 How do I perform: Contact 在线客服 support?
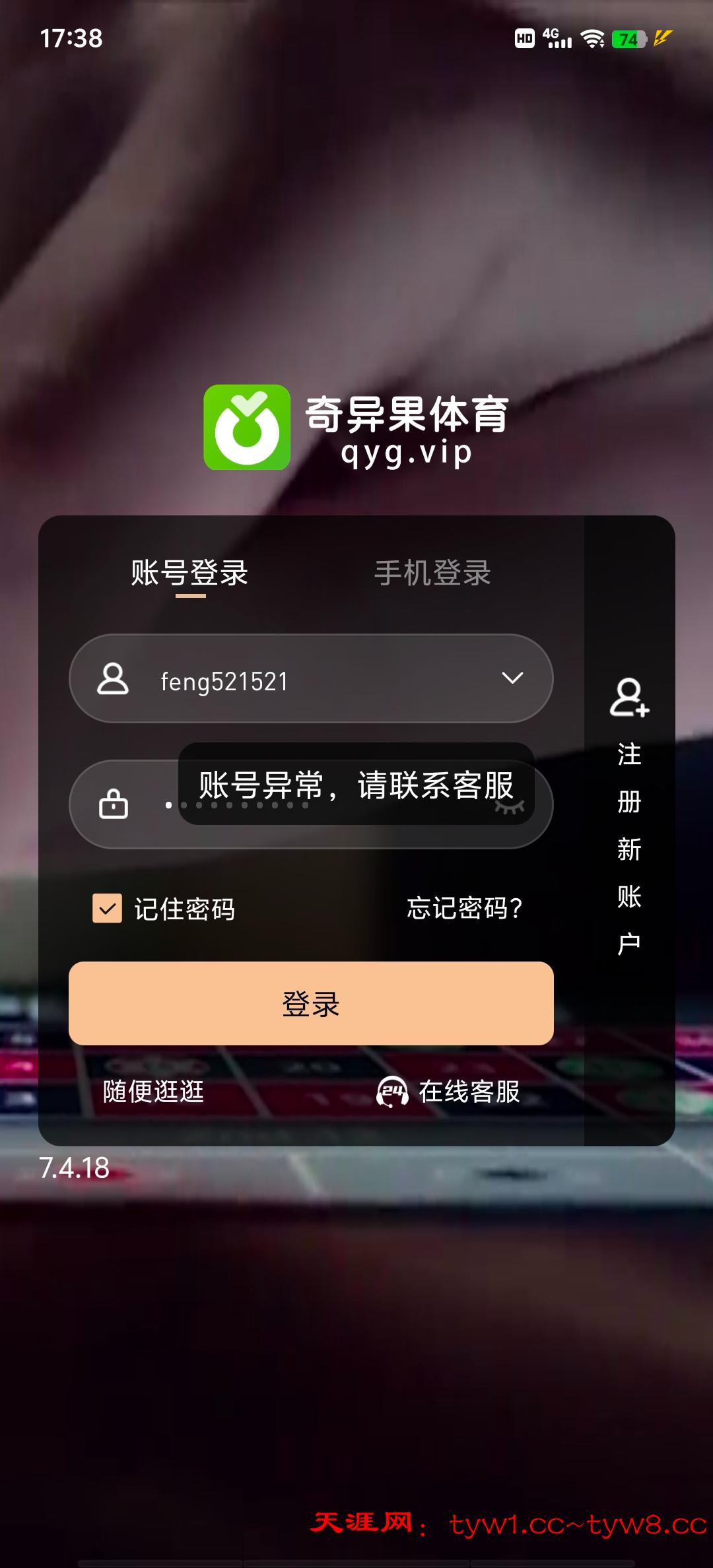pyautogui.click(x=449, y=1092)
